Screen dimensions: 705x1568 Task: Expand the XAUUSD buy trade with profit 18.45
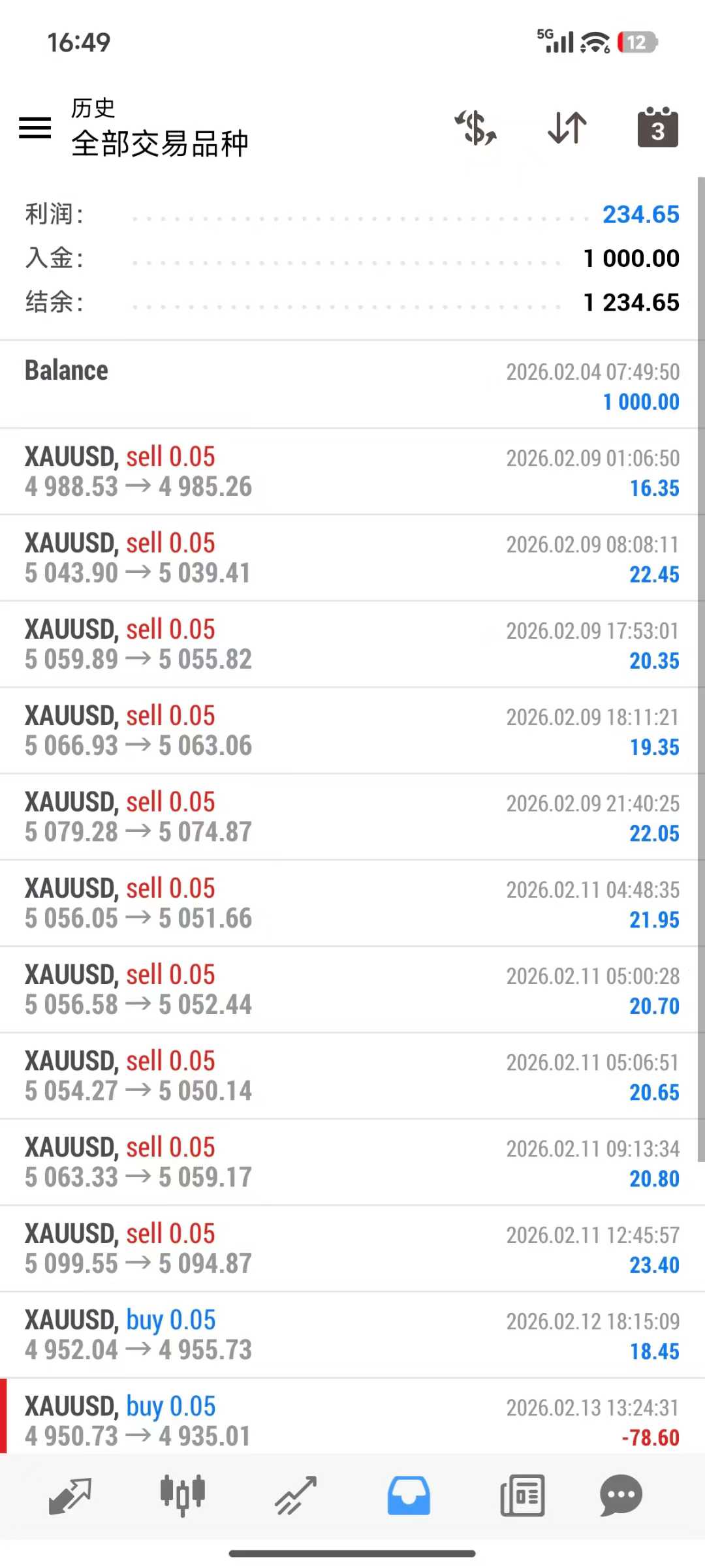[352, 1335]
